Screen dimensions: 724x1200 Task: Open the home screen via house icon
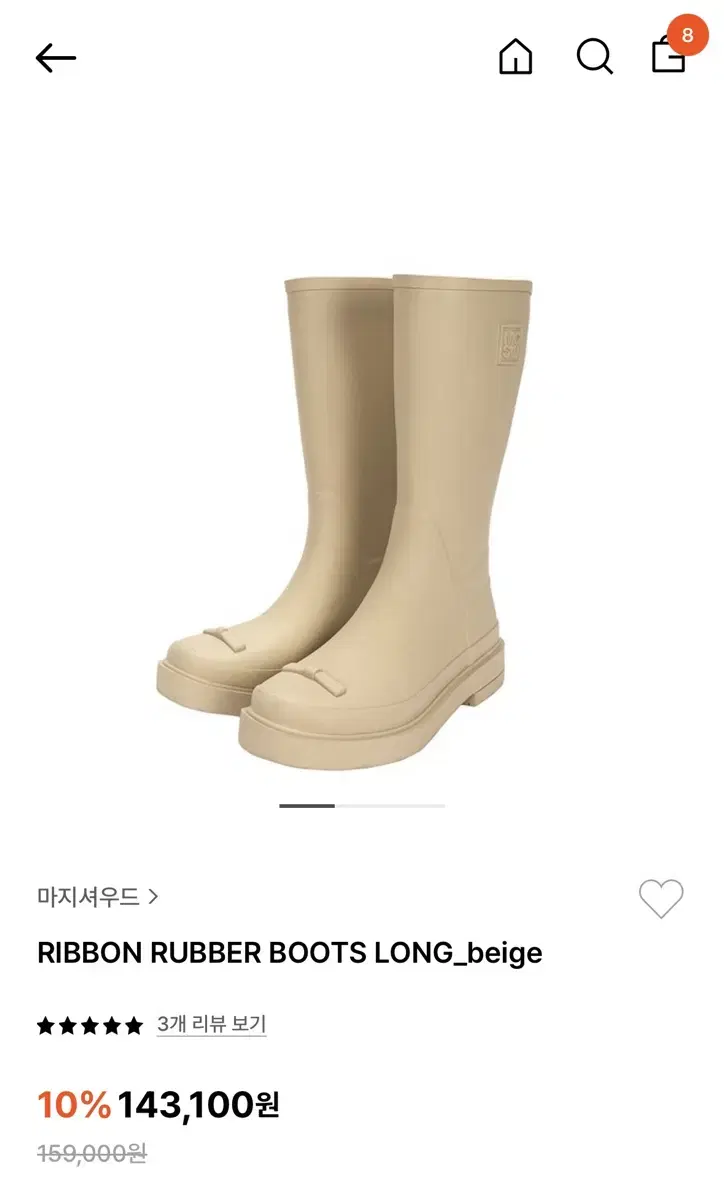pos(516,57)
